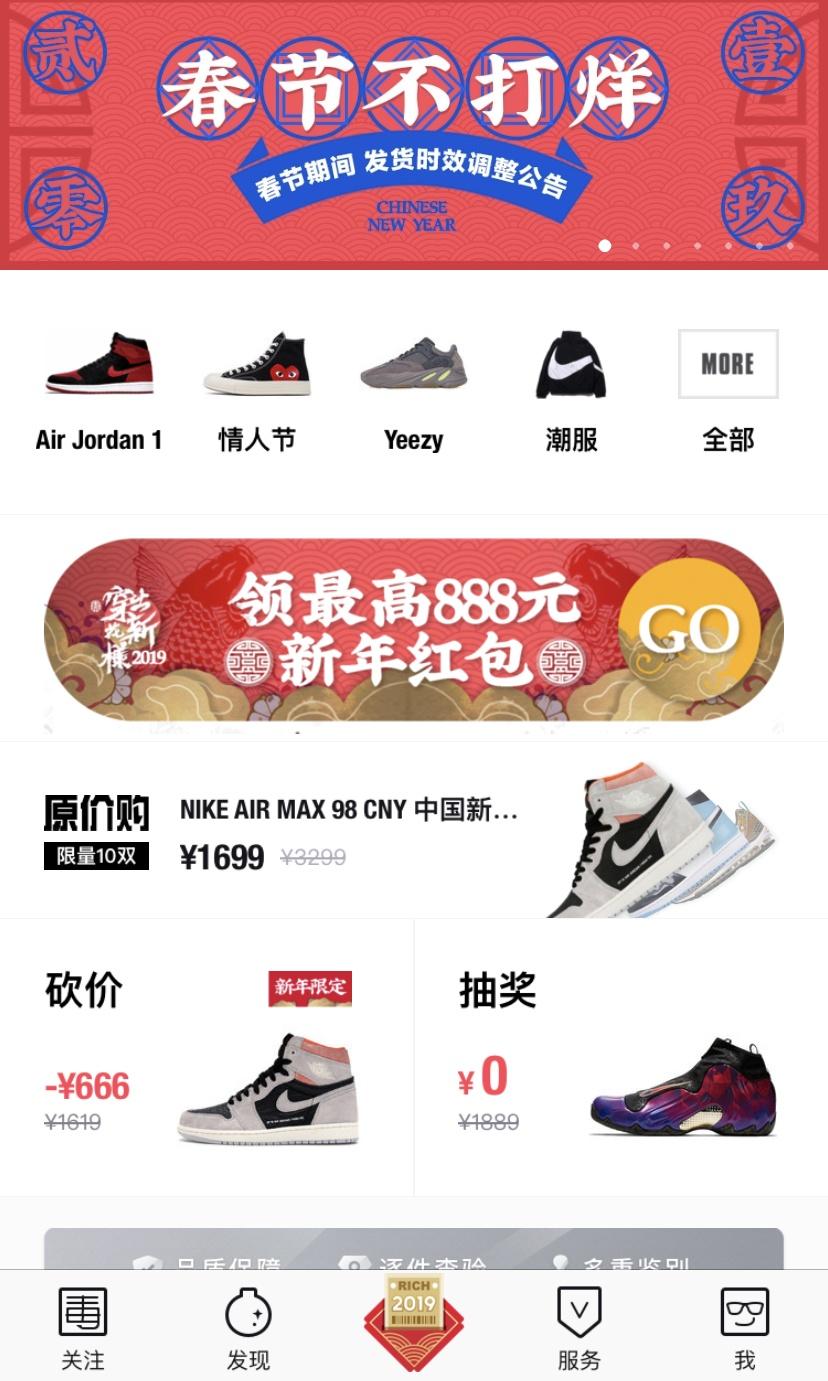This screenshot has width=828, height=1381.
Task: Open the RICH 2019 center tab
Action: pos(414,1322)
